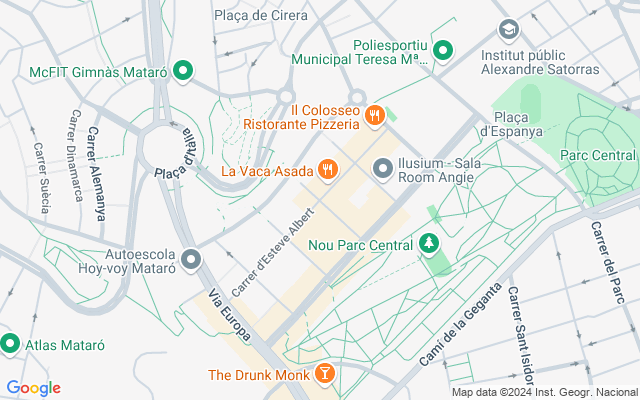Select La Vaca Asada restaurant pin
The image size is (640, 400).
[326, 170]
